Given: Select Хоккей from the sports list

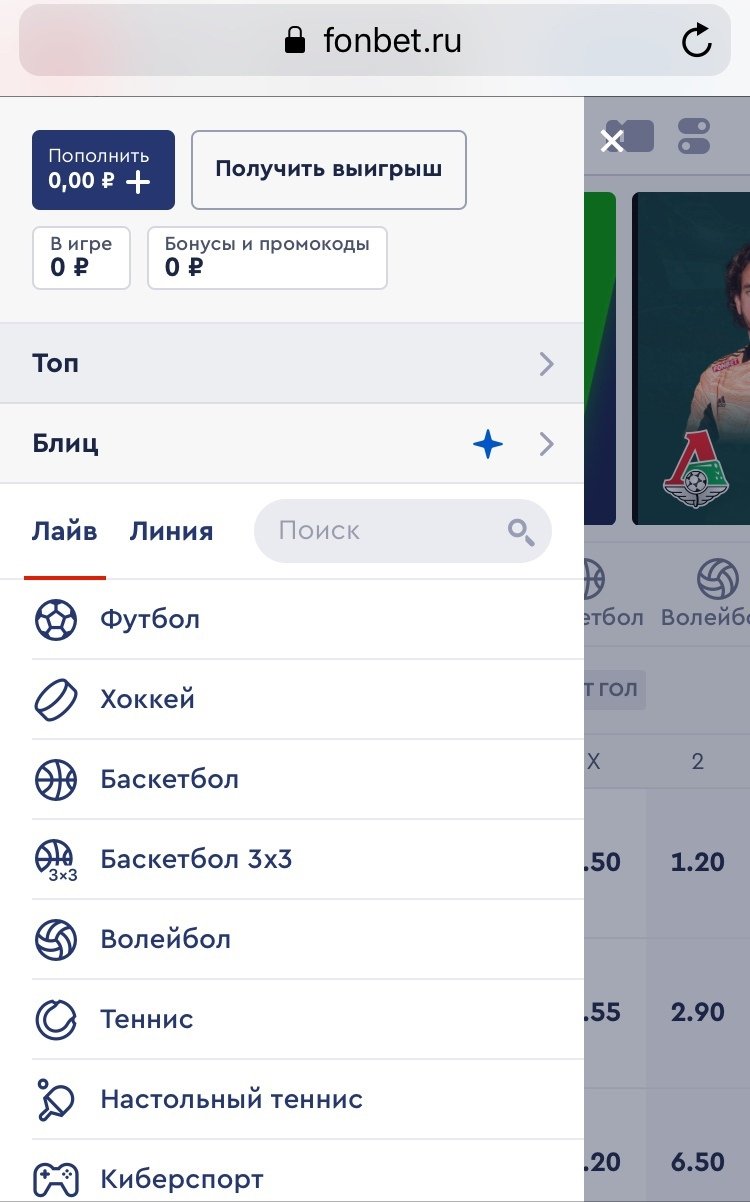Looking at the screenshot, I should coord(147,699).
